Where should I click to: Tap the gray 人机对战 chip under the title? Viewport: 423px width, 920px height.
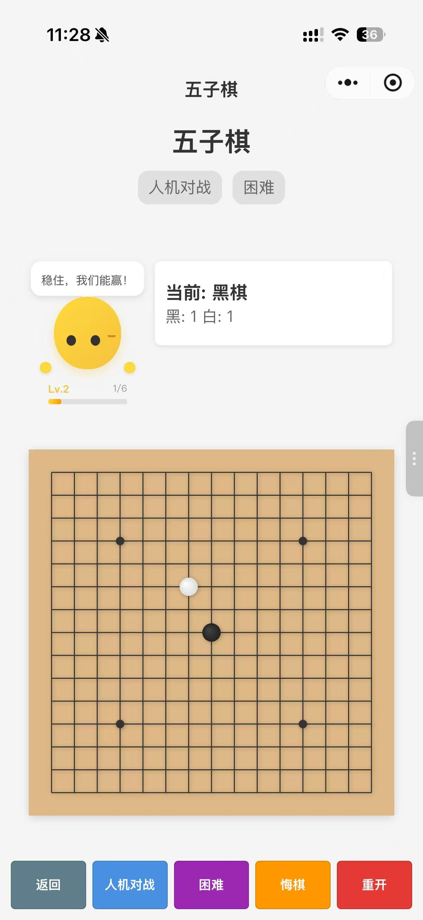pyautogui.click(x=180, y=188)
